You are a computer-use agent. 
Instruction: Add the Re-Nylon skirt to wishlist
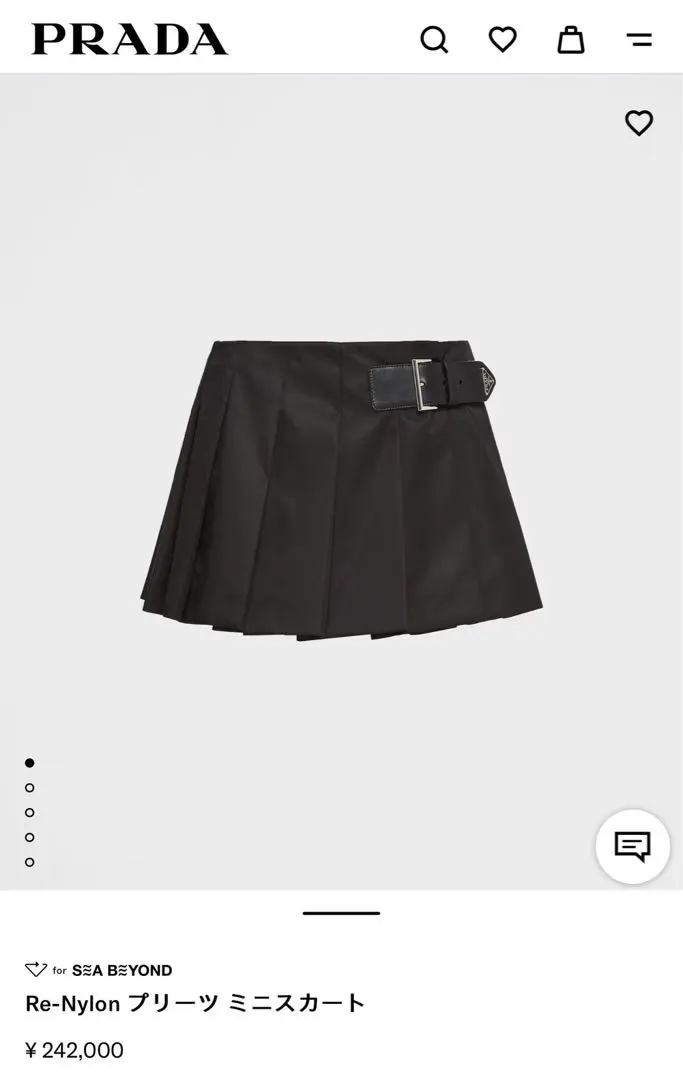[x=639, y=123]
